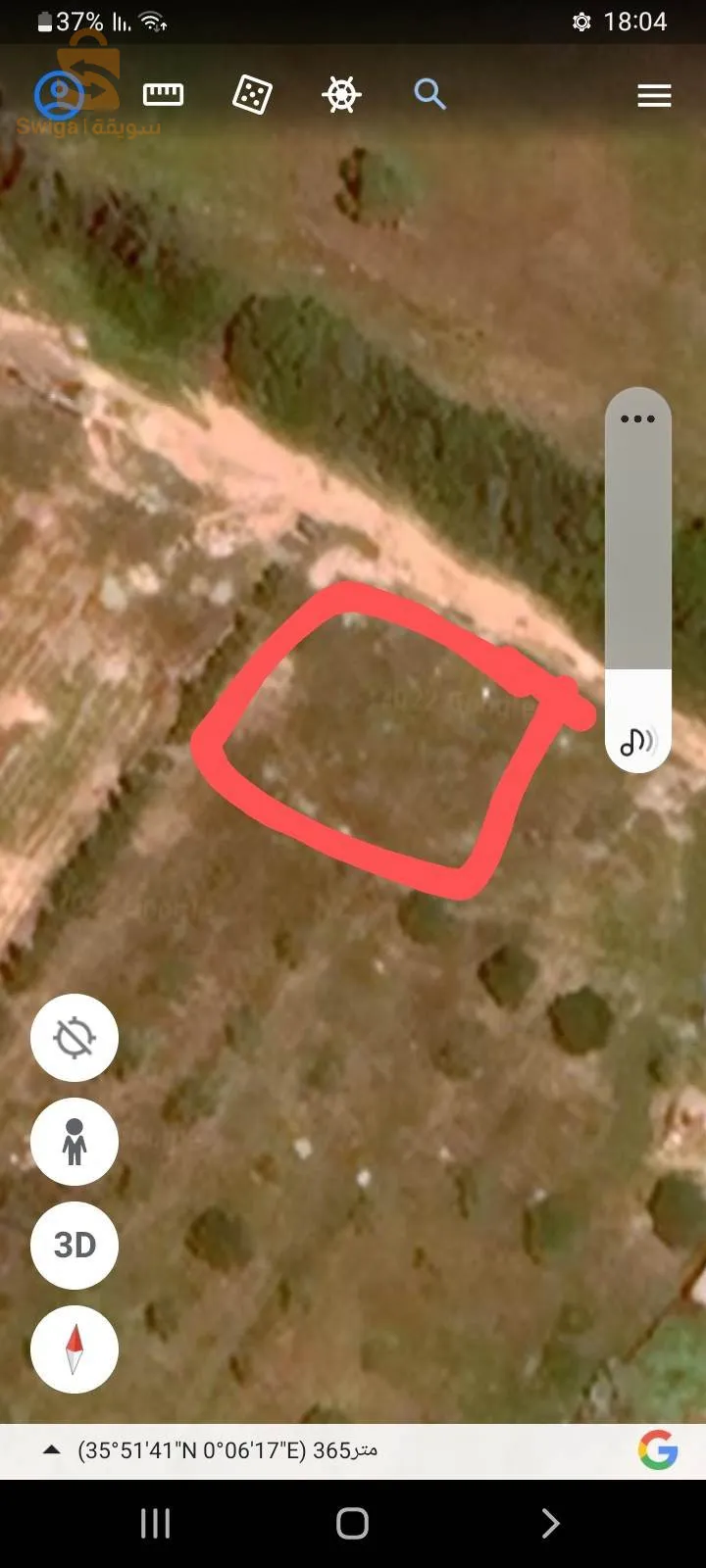Expand the coordinates bar arrow

tap(52, 1450)
